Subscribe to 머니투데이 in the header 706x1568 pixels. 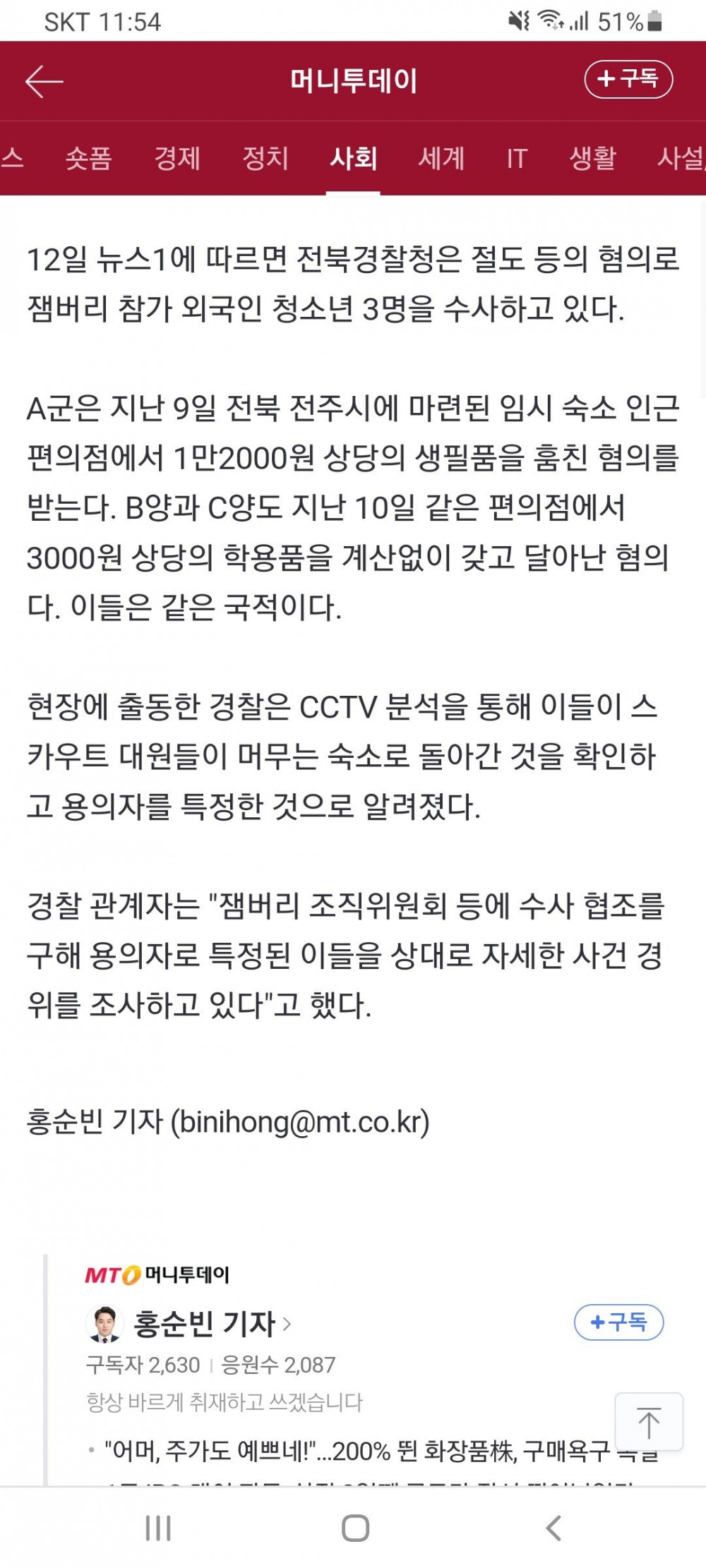(628, 79)
